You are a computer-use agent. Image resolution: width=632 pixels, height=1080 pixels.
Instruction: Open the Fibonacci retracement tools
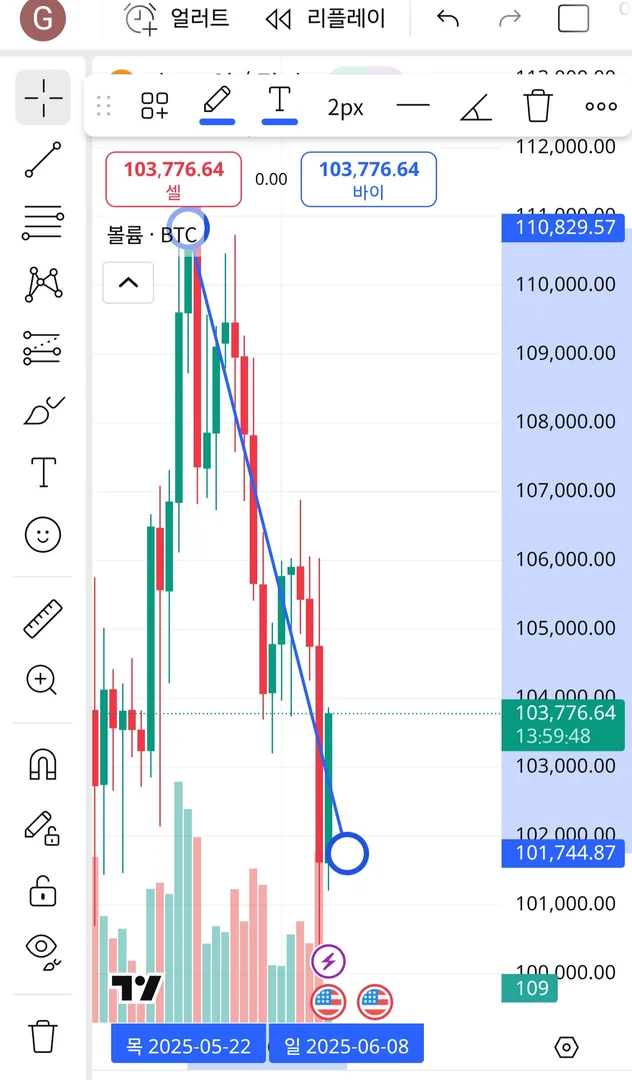coord(43,222)
